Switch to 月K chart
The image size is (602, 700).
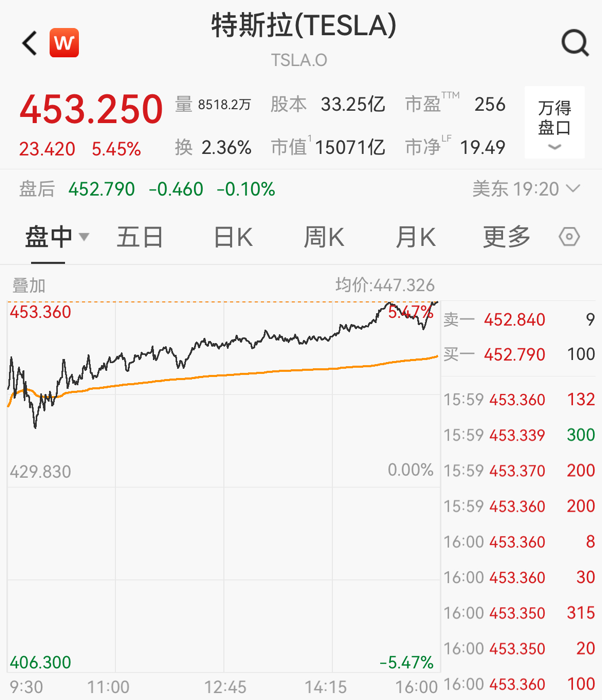pos(415,237)
